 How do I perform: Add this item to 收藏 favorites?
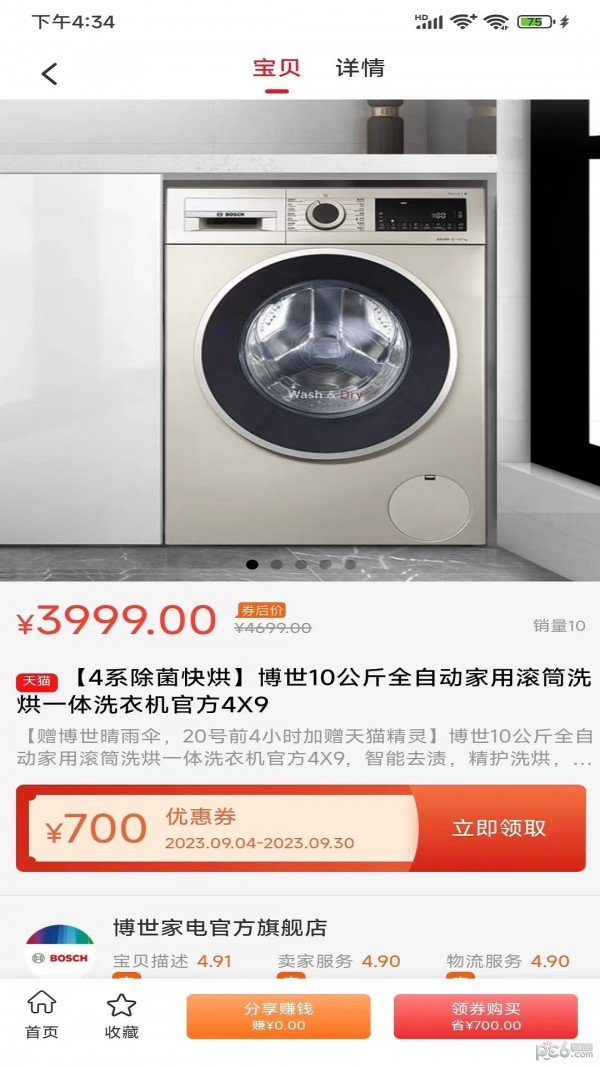121,1015
